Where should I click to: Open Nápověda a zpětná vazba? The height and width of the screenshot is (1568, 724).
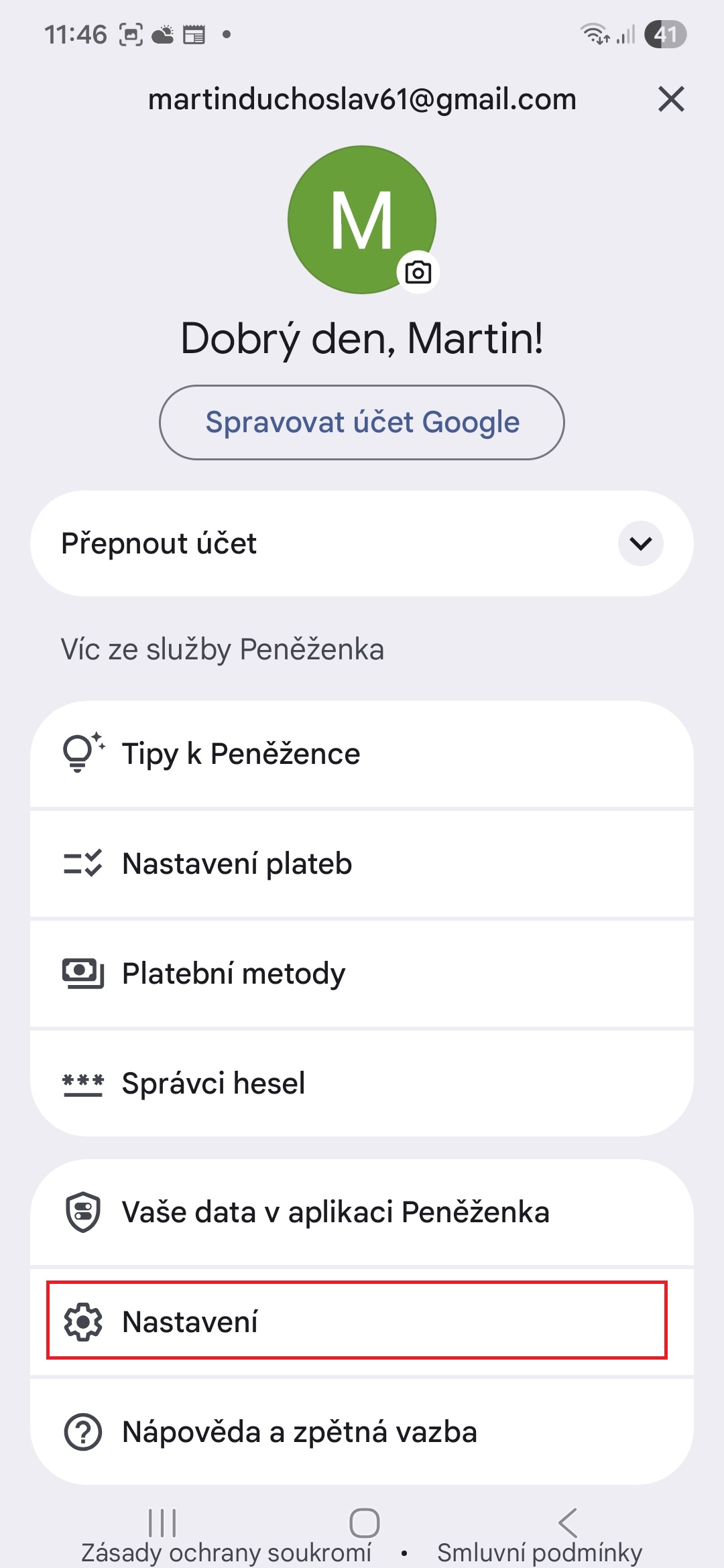click(362, 1432)
